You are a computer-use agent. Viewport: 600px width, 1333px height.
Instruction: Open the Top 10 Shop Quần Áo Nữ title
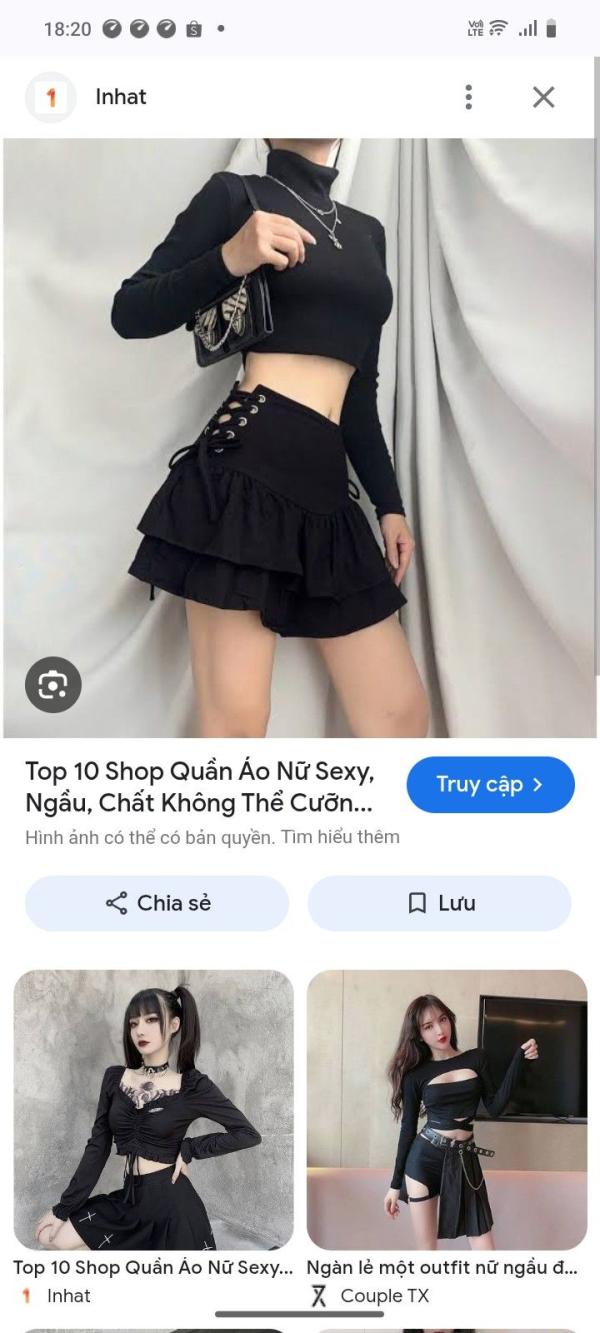pos(200,787)
